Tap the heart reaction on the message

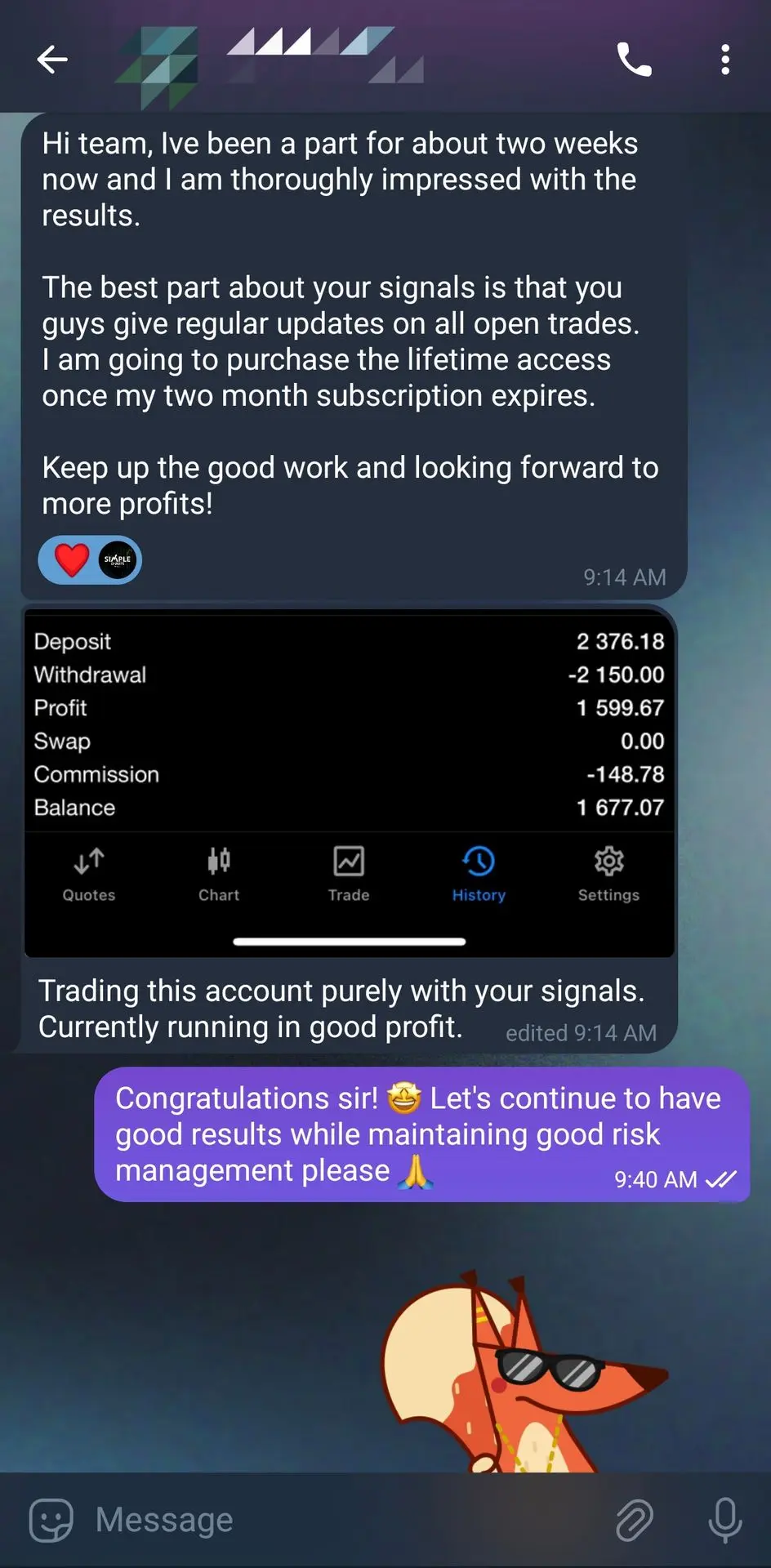coord(72,560)
